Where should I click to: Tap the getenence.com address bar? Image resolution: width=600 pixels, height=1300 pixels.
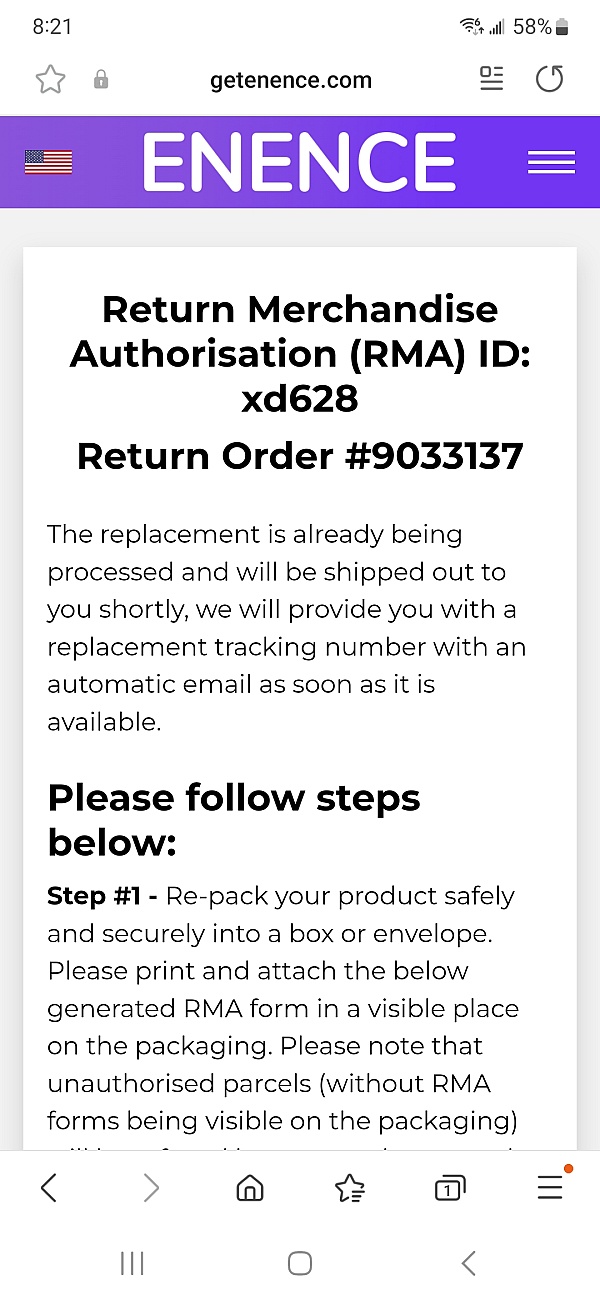click(x=291, y=80)
